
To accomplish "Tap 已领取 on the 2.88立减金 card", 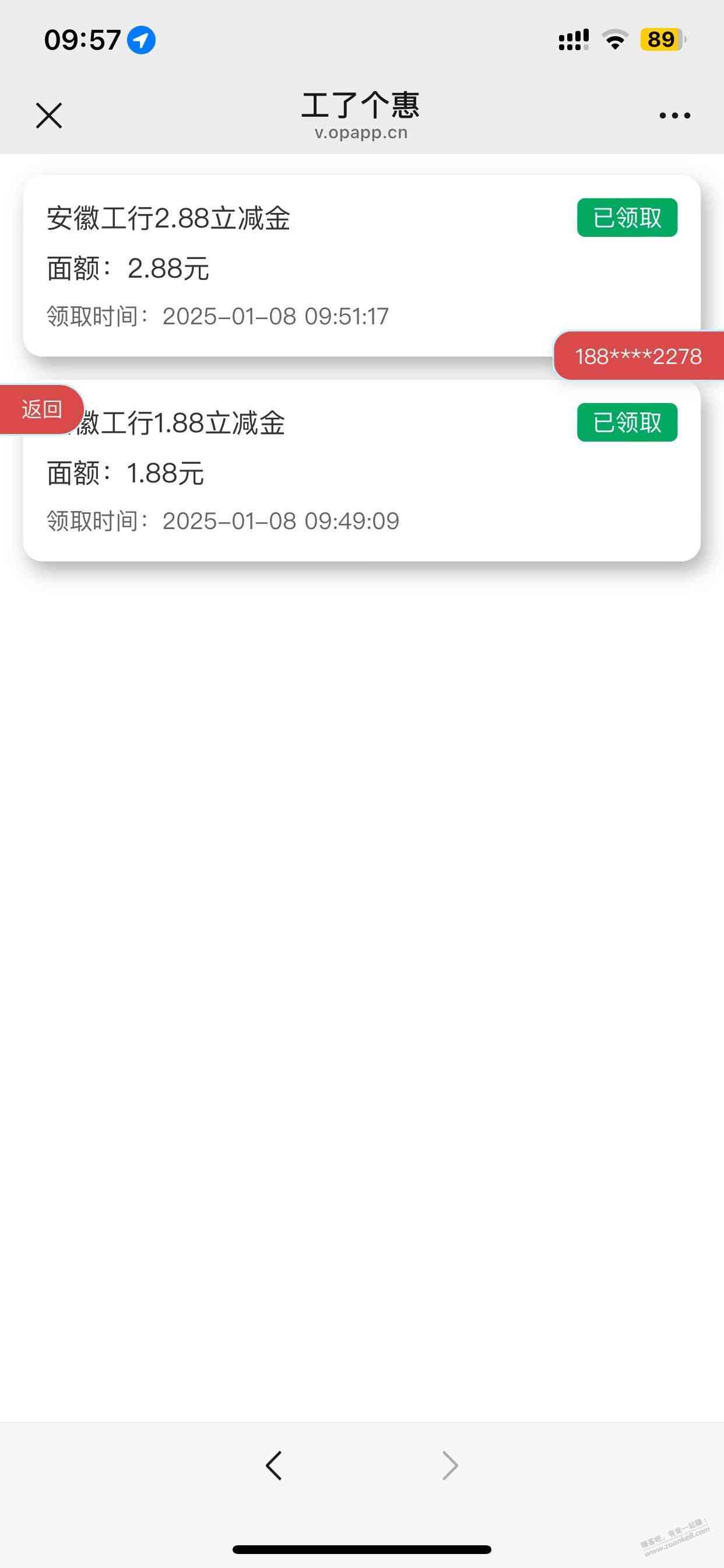I will point(627,218).
